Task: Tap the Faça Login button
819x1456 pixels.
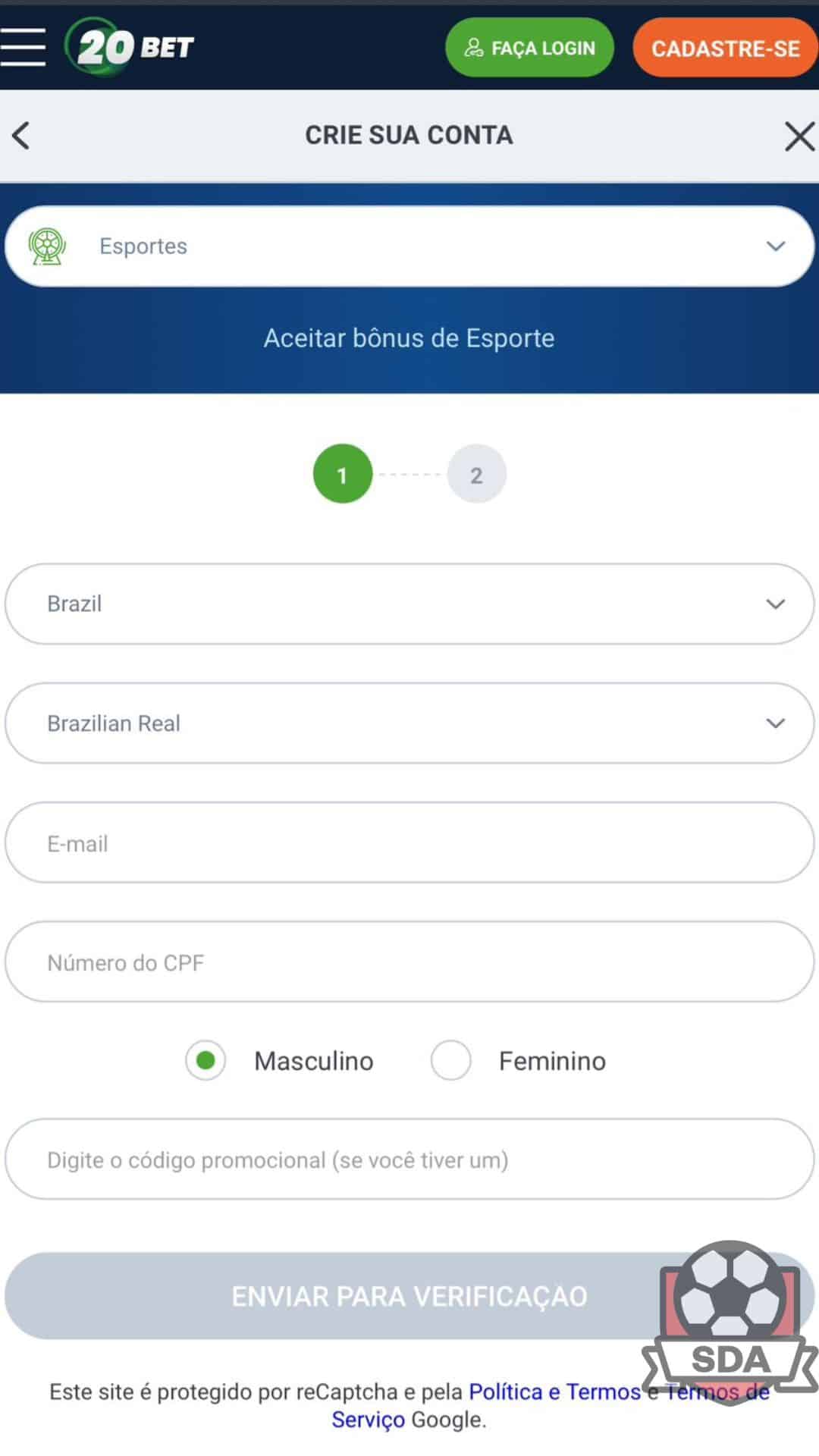Action: [529, 48]
